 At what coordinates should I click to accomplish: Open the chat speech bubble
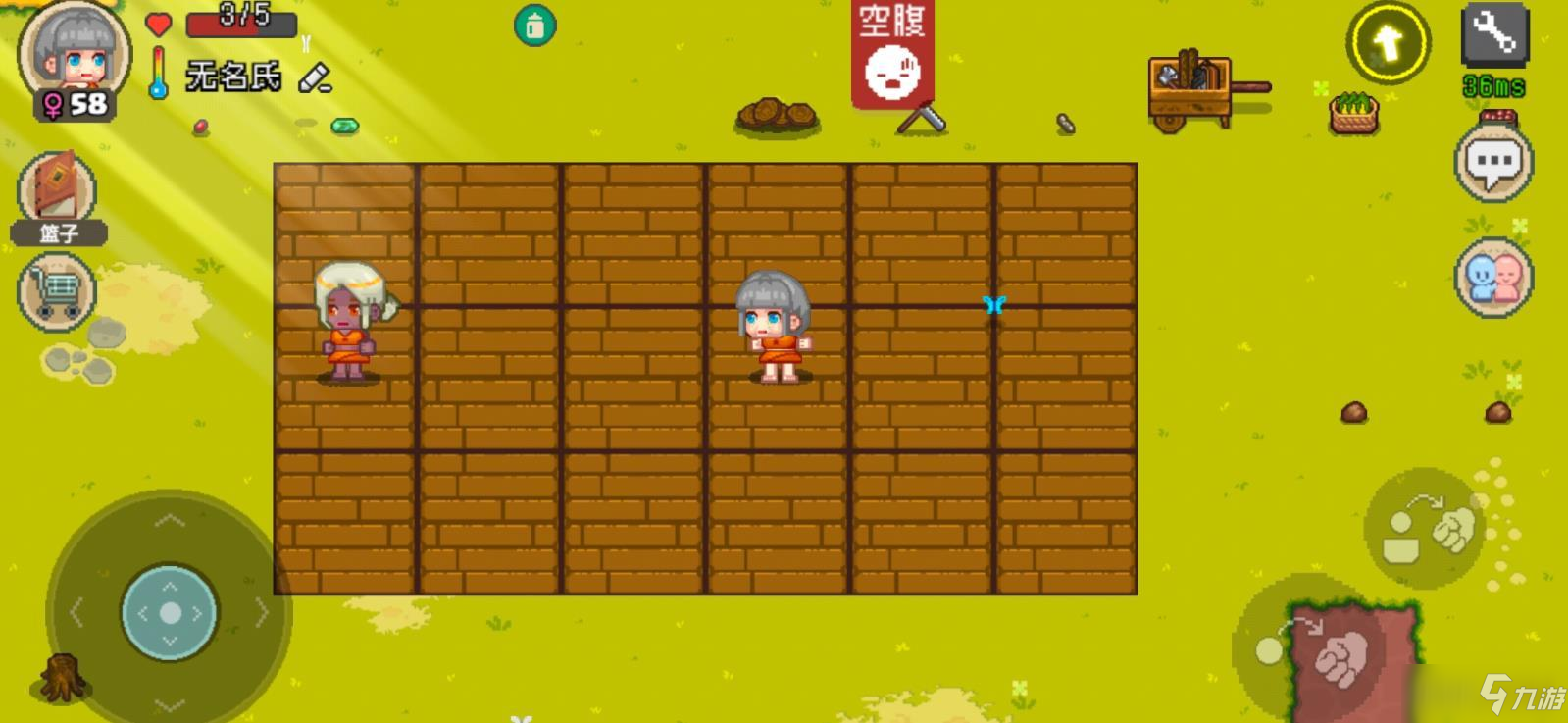(1493, 162)
